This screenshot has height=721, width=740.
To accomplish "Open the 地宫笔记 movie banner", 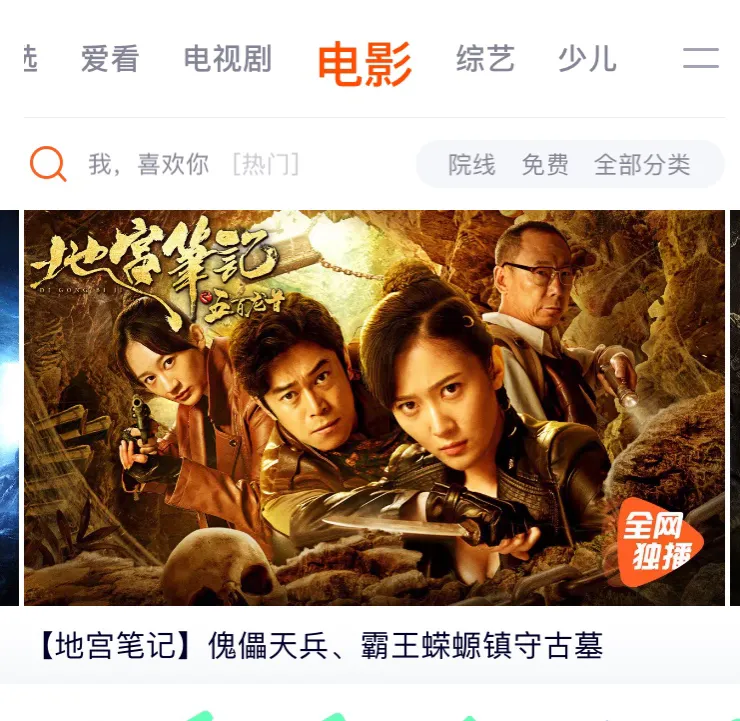I will 374,408.
